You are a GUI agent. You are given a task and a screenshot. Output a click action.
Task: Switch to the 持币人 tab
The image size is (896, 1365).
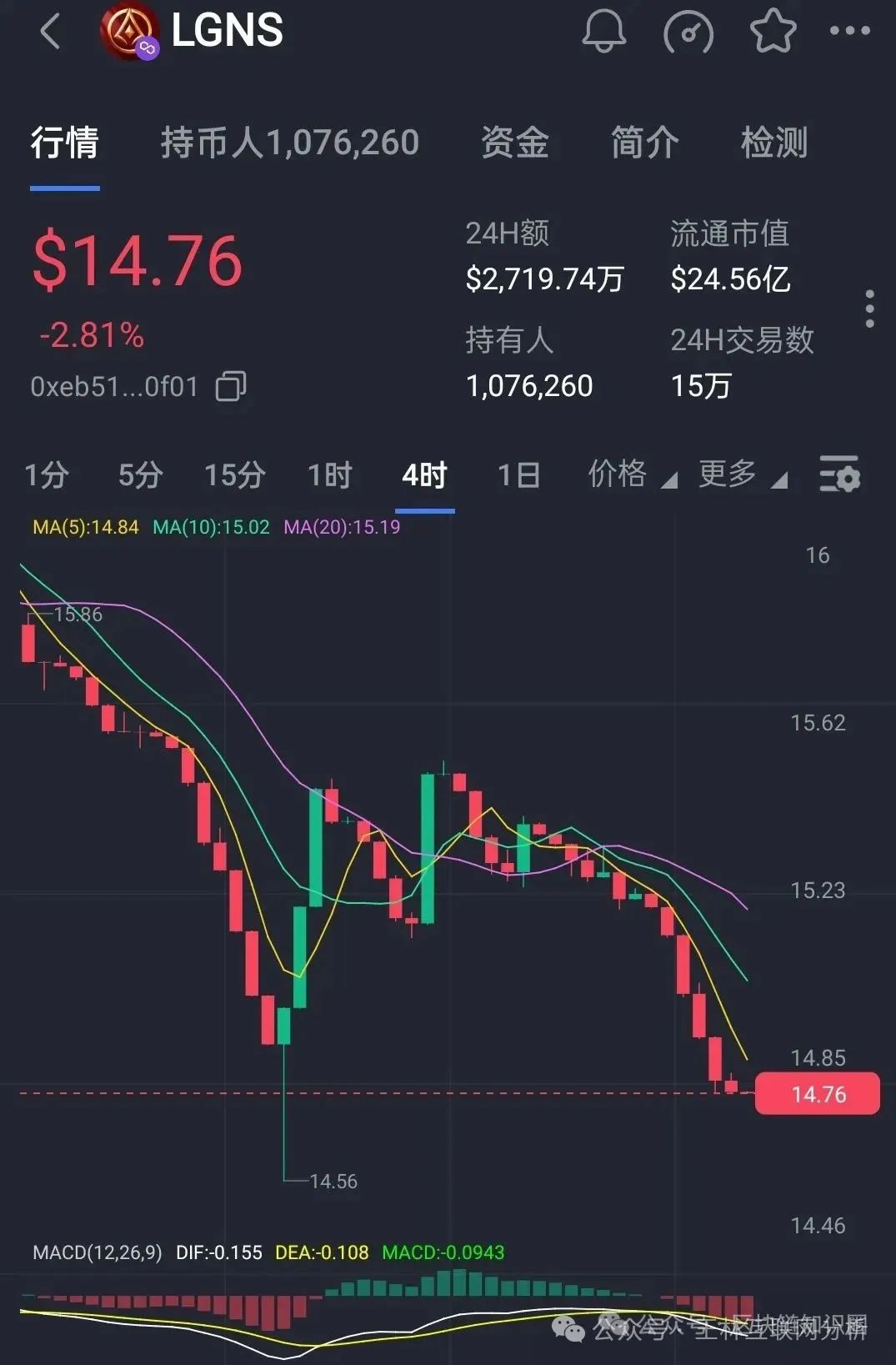[289, 143]
